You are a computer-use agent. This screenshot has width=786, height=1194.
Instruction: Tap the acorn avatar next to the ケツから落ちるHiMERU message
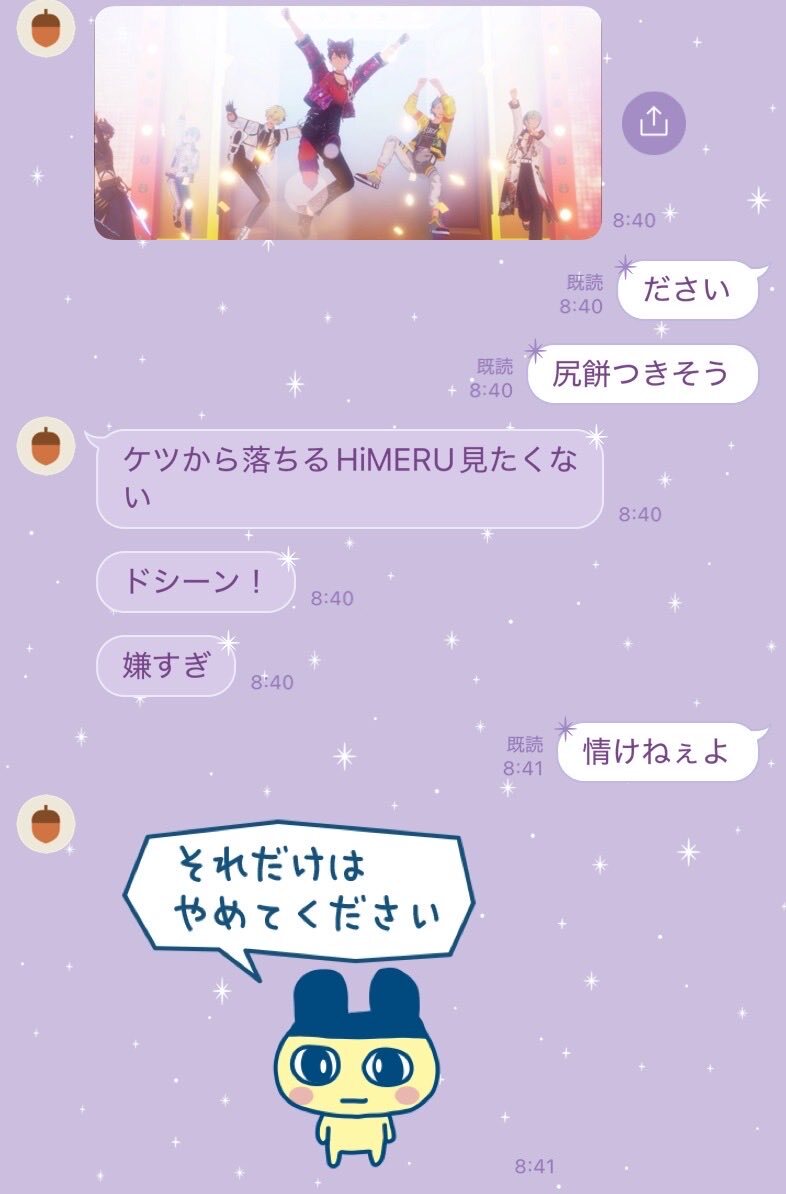click(x=46, y=445)
